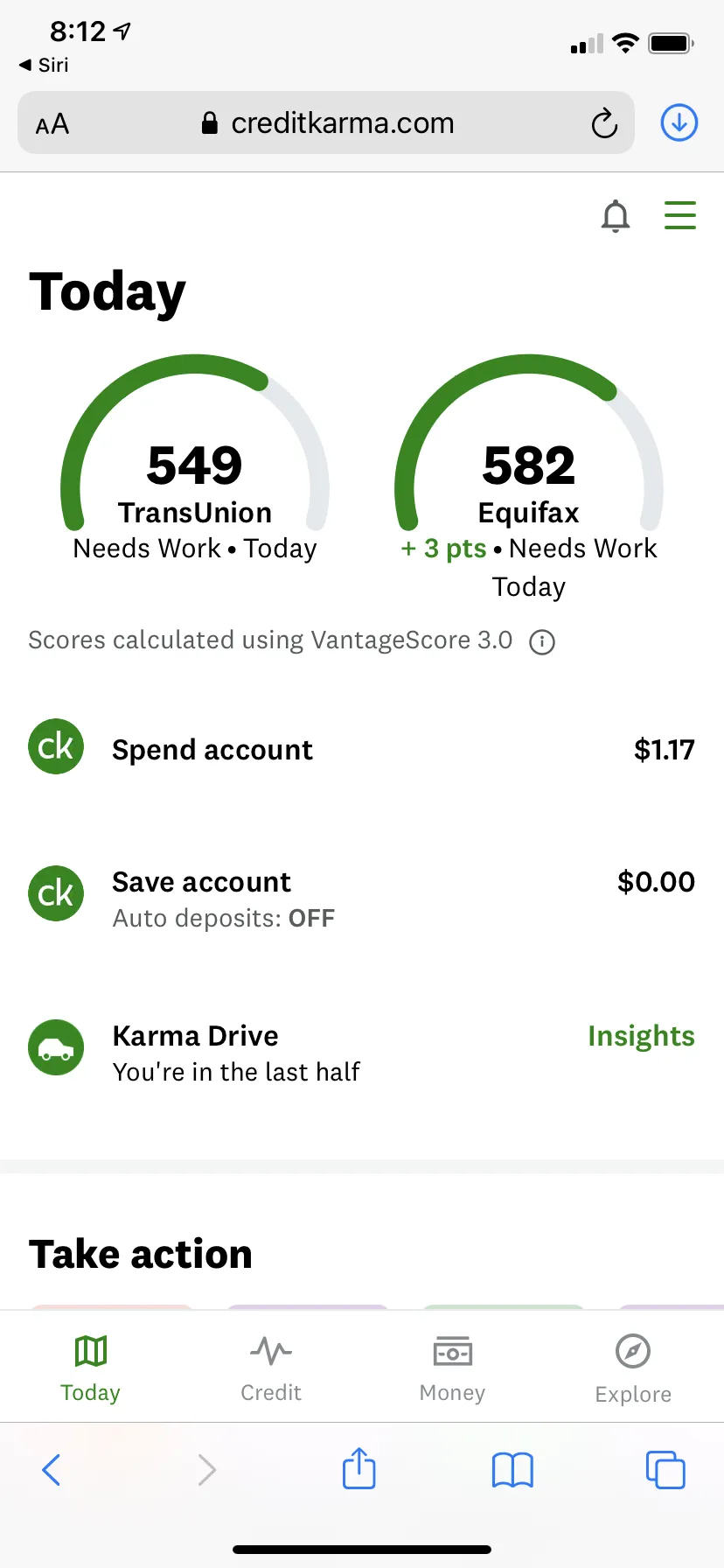Select the Today tab

[90, 1368]
